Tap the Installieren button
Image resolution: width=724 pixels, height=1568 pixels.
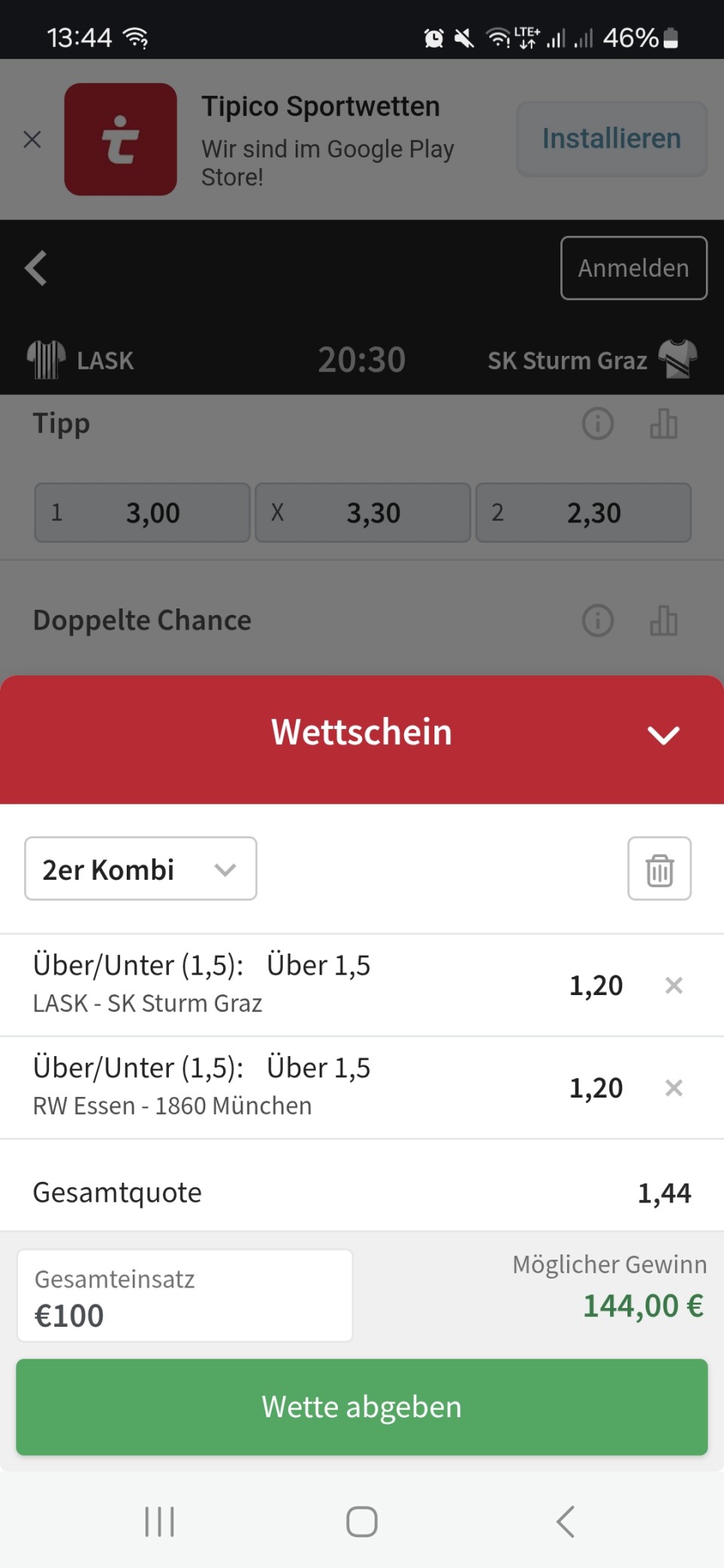point(612,139)
